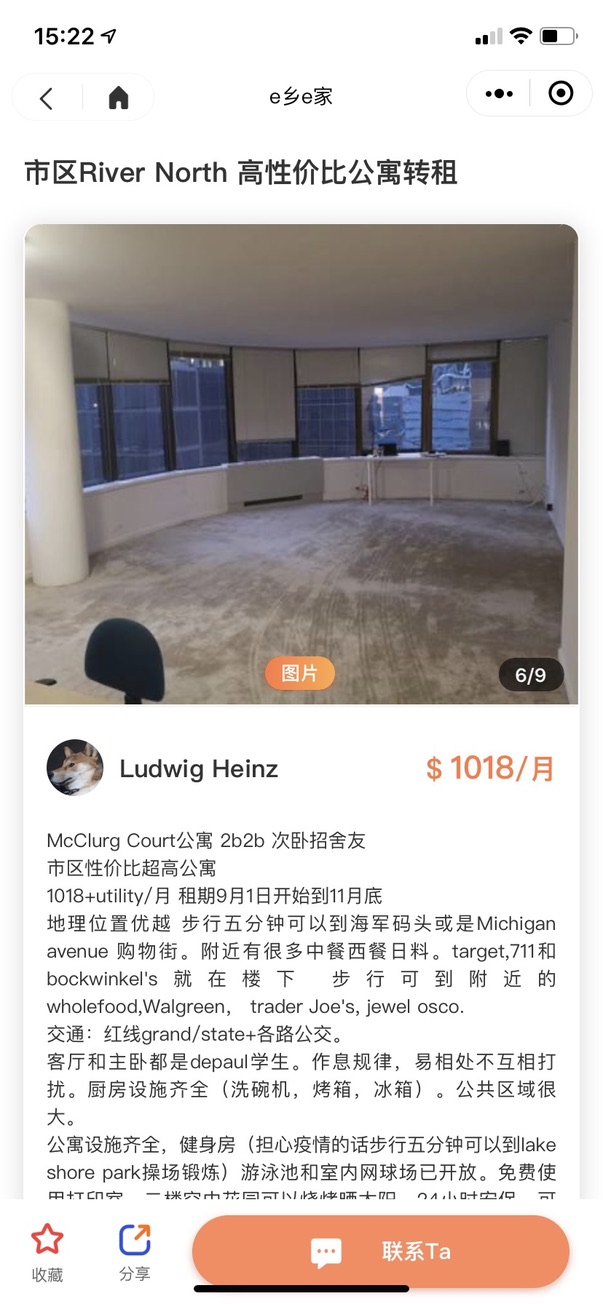Image resolution: width=603 pixels, height=1304 pixels.
Task: Close the mini program with the circle button
Action: coord(561,94)
